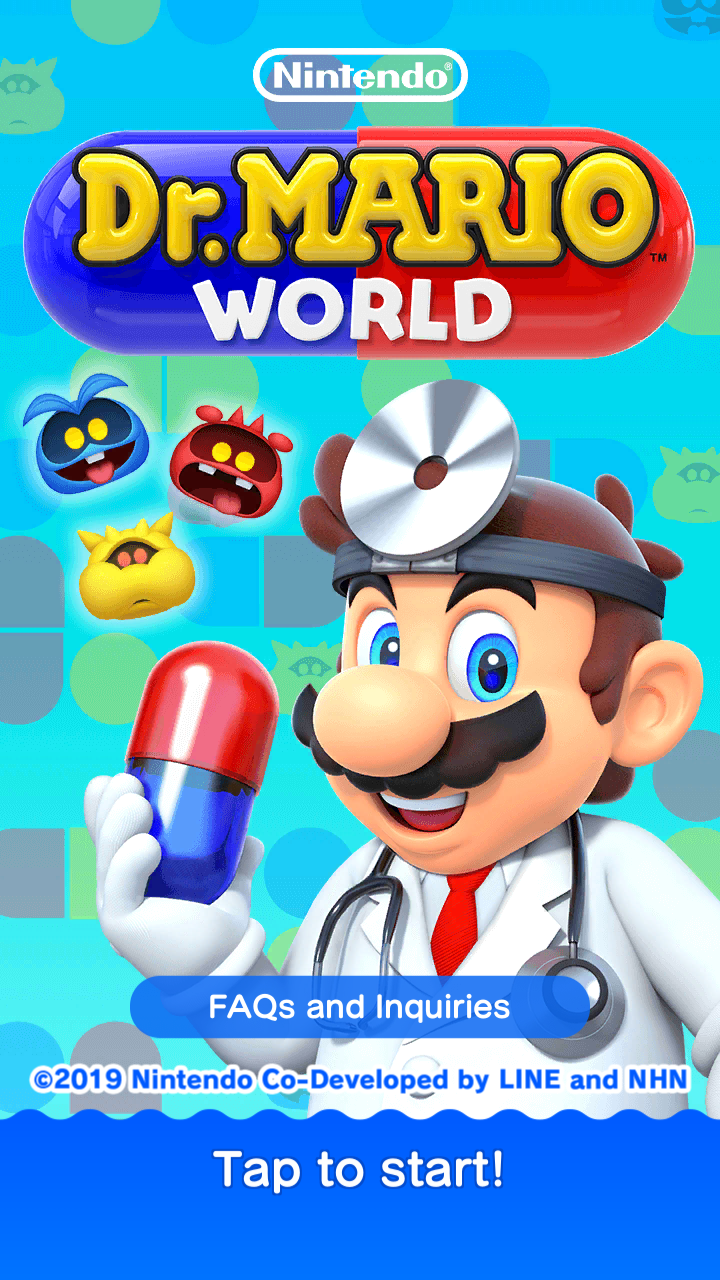Screen dimensions: 720x1280
Task: Open FAQs and Inquiries
Action: [x=359, y=1007]
